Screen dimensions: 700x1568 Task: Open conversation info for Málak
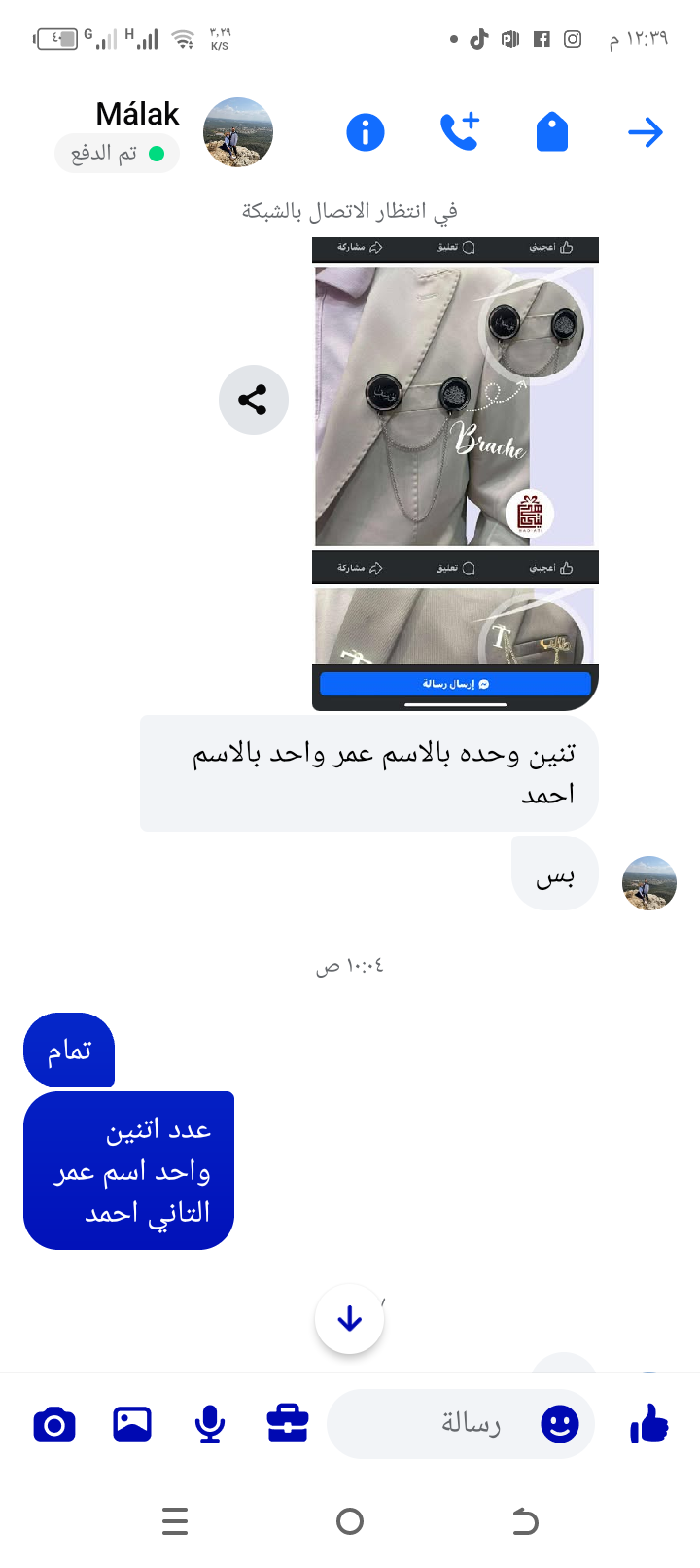[366, 132]
